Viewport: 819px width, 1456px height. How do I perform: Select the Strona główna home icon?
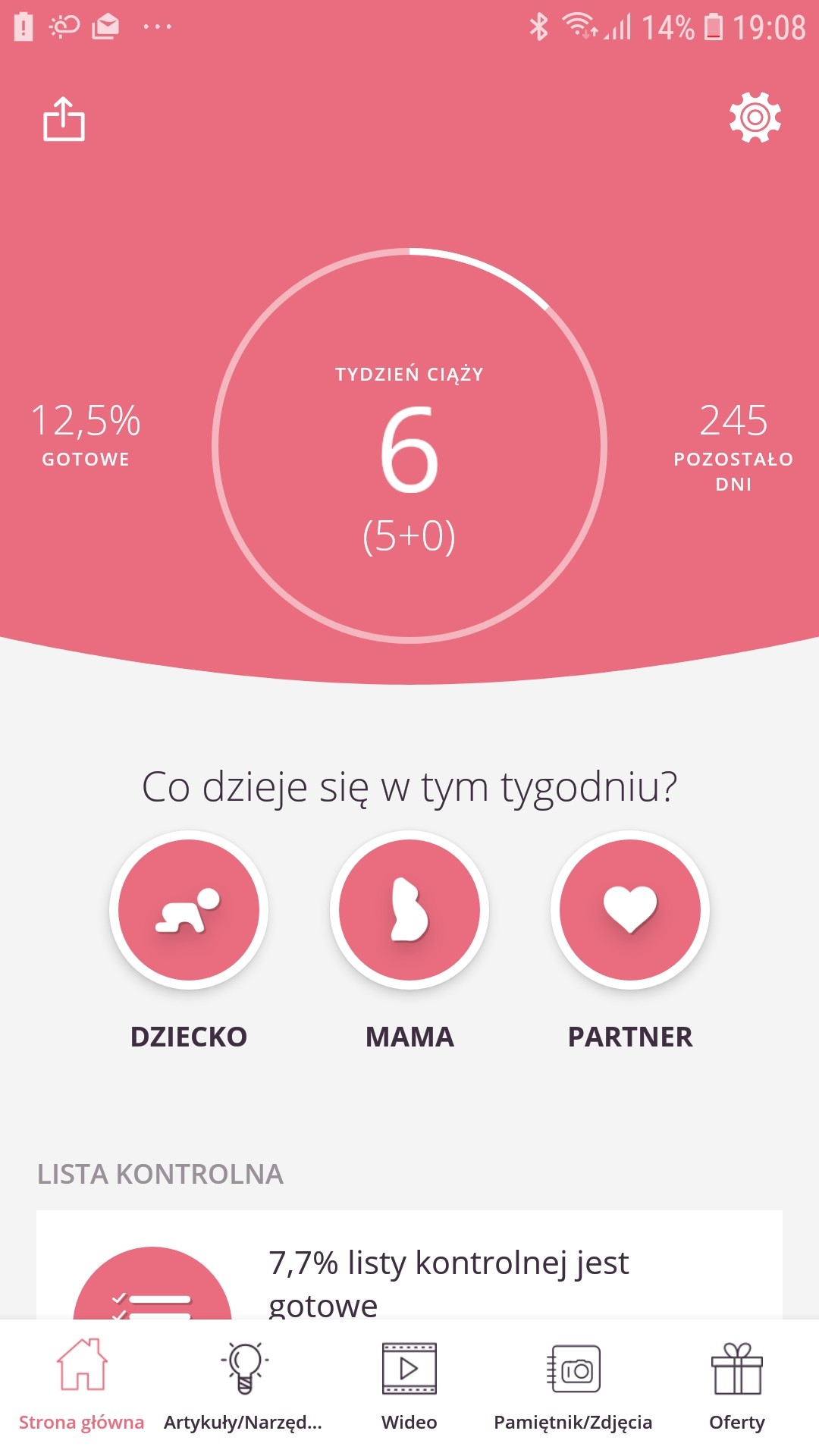[x=82, y=1369]
